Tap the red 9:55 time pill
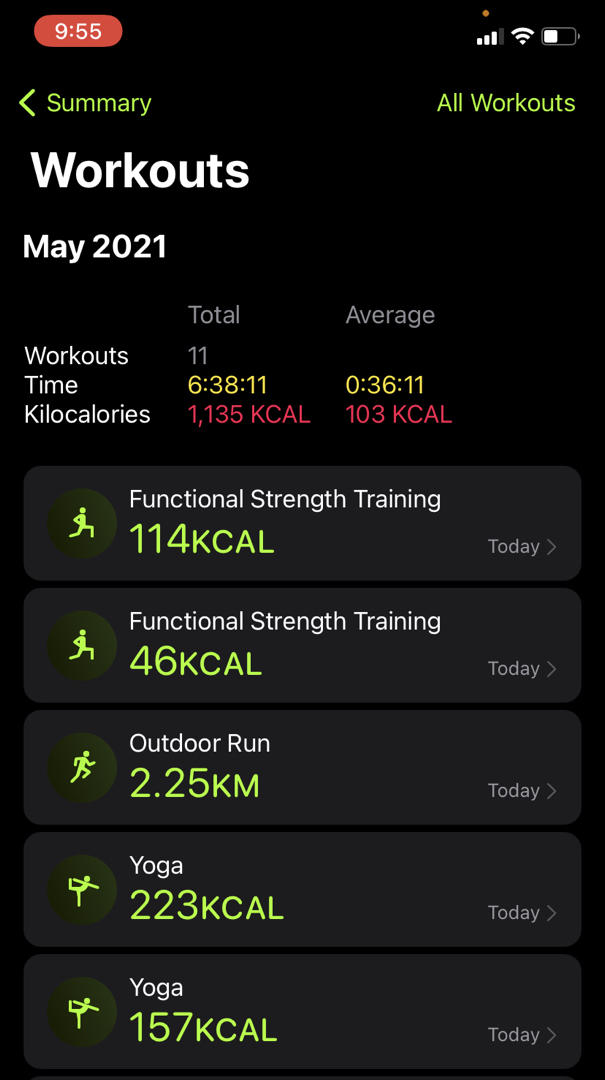The height and width of the screenshot is (1080, 605). point(78,31)
